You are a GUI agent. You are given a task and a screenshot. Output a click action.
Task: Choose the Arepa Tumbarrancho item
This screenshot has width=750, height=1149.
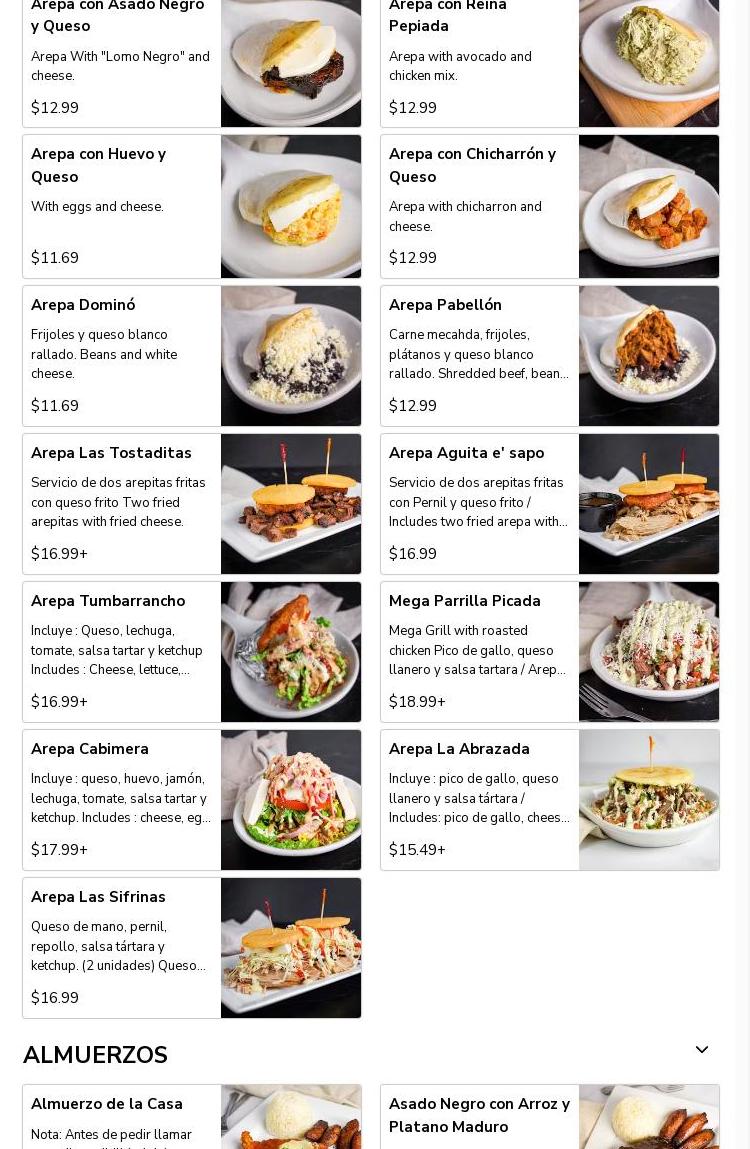(191, 652)
